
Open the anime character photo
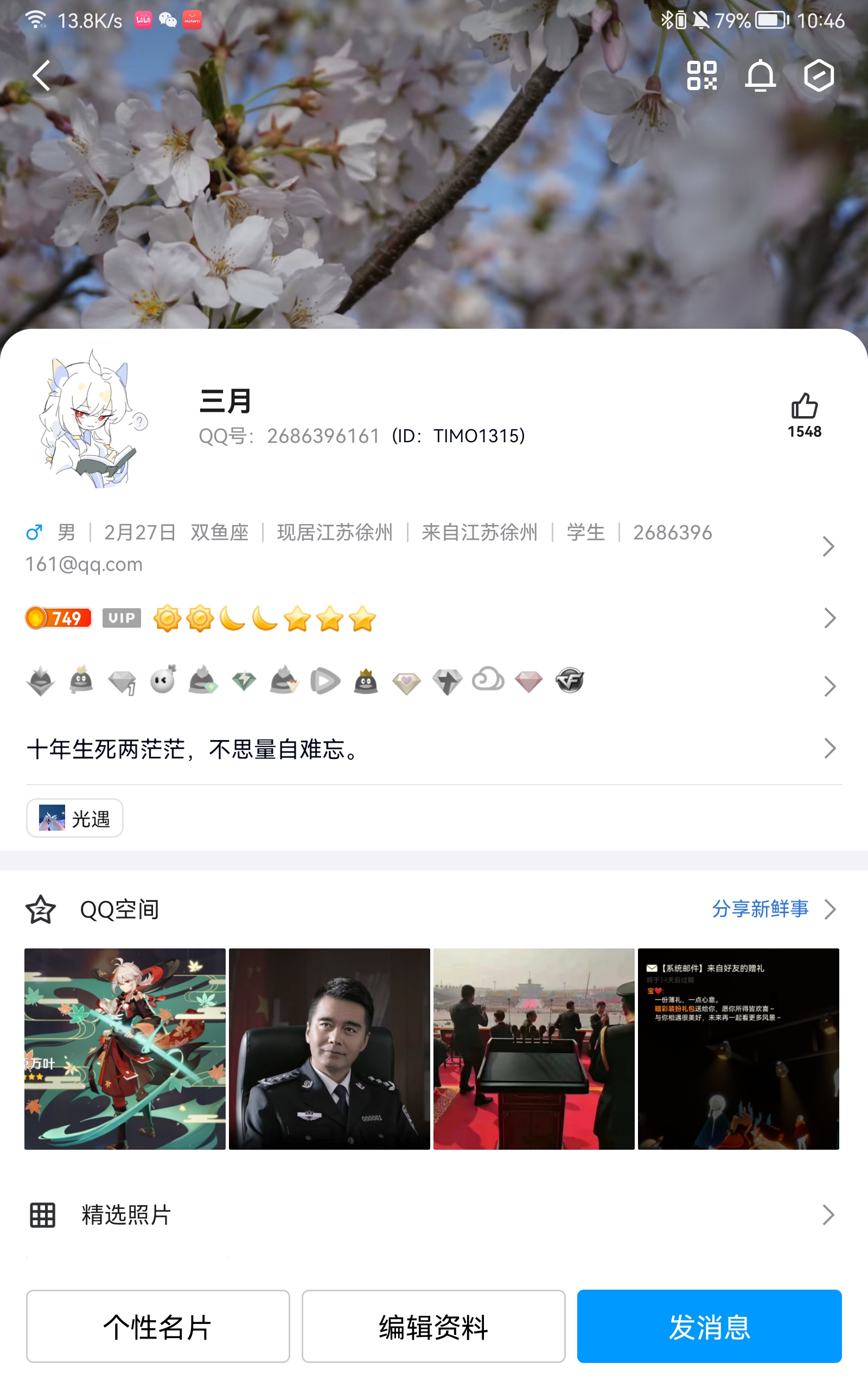pos(125,1049)
